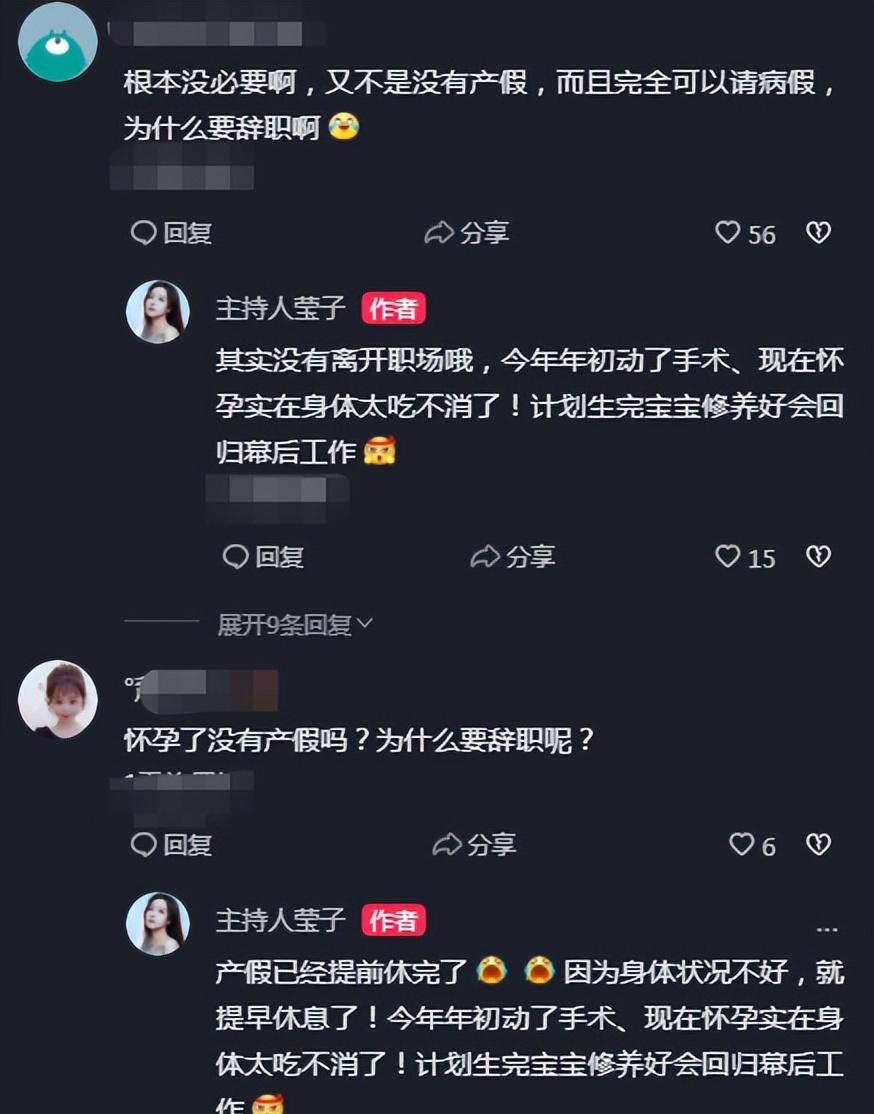This screenshot has height=1114, width=874.
Task: Click the share arrow icon under the first comment
Action: (x=437, y=234)
